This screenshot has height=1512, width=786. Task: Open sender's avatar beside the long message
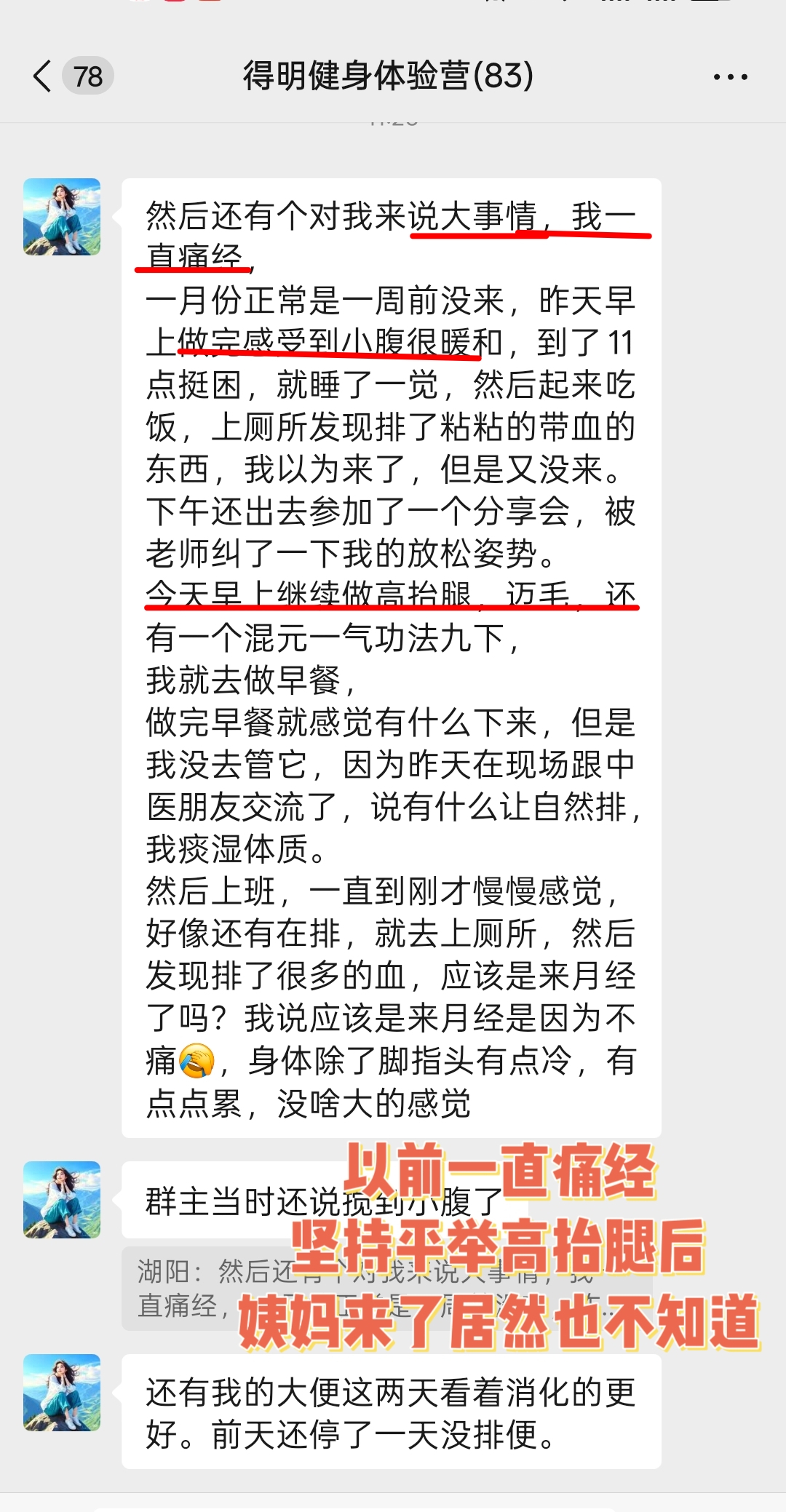(62, 217)
